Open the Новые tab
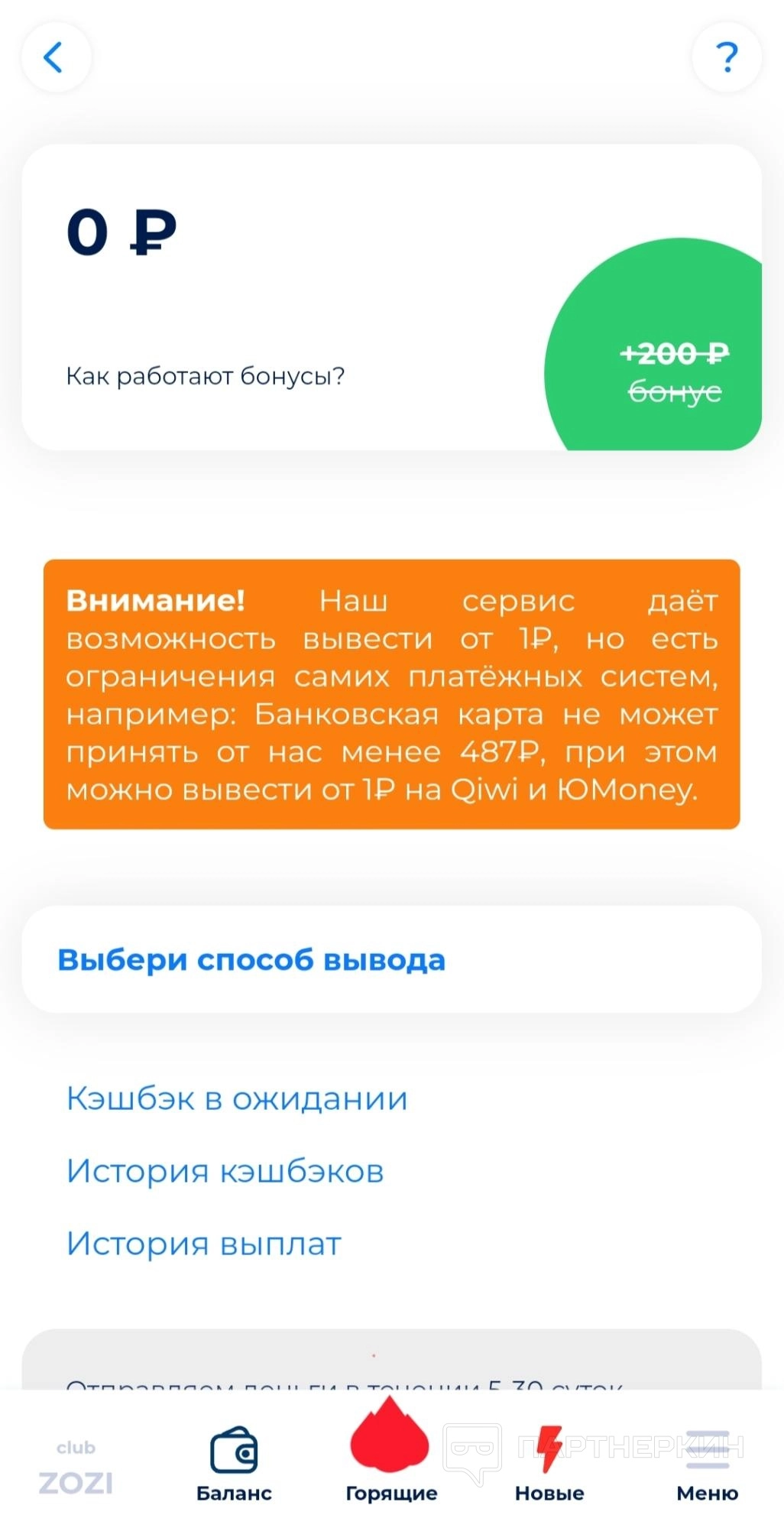This screenshot has height=1528, width=784. click(549, 1464)
